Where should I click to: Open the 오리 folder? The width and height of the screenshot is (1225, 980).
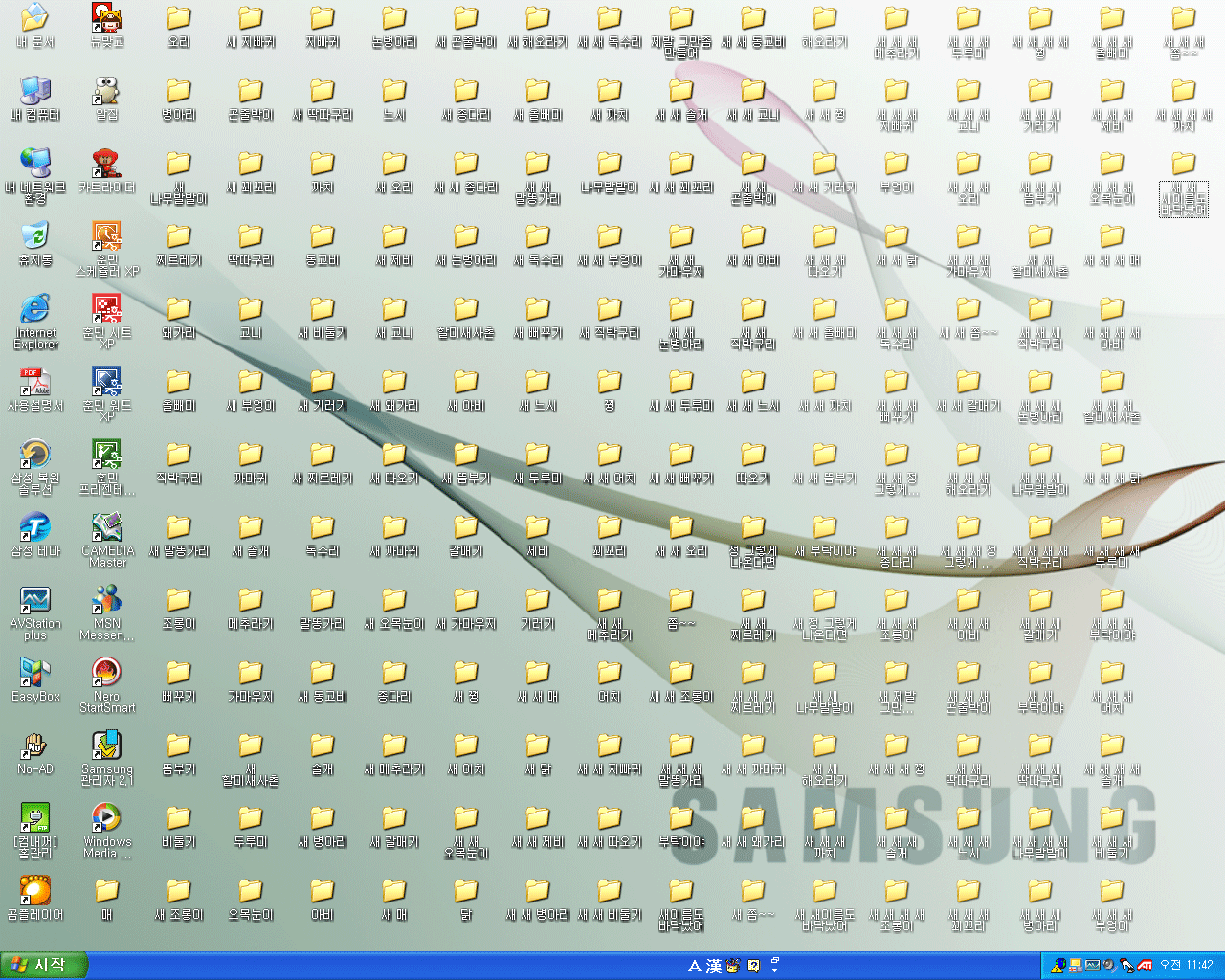[x=179, y=19]
